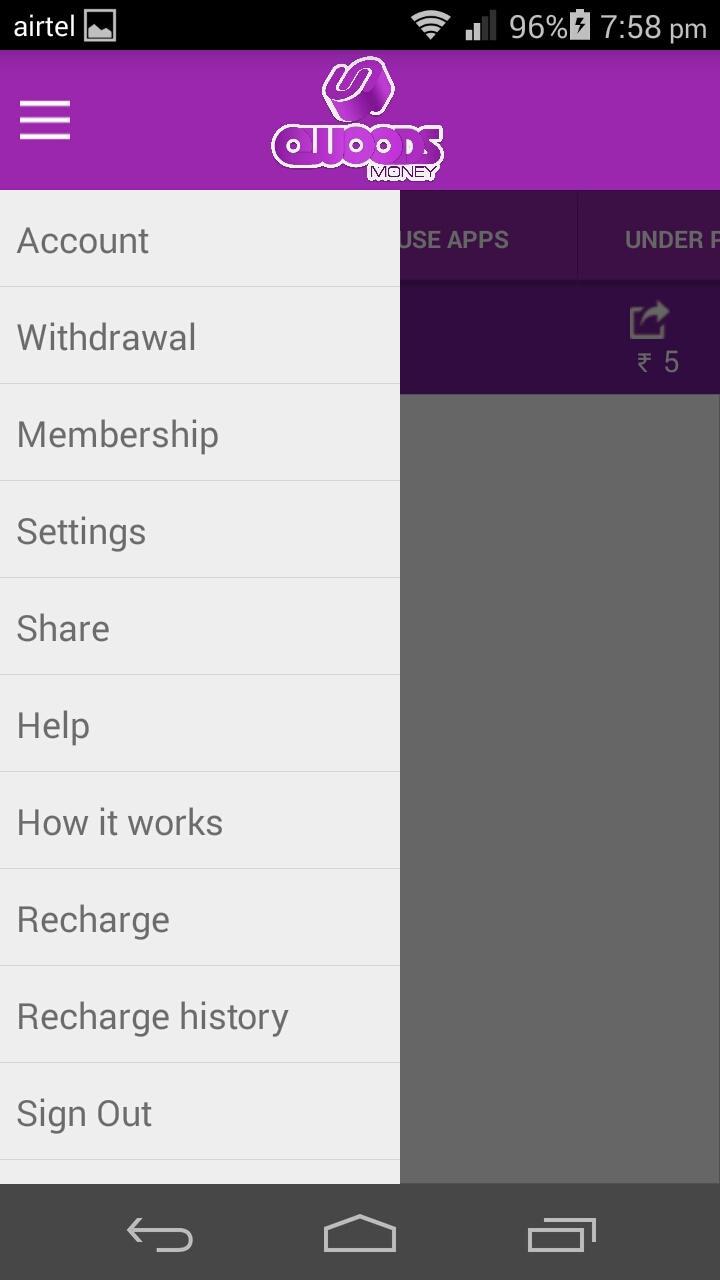
Task: Select Share in the drawer menu
Action: (x=200, y=628)
